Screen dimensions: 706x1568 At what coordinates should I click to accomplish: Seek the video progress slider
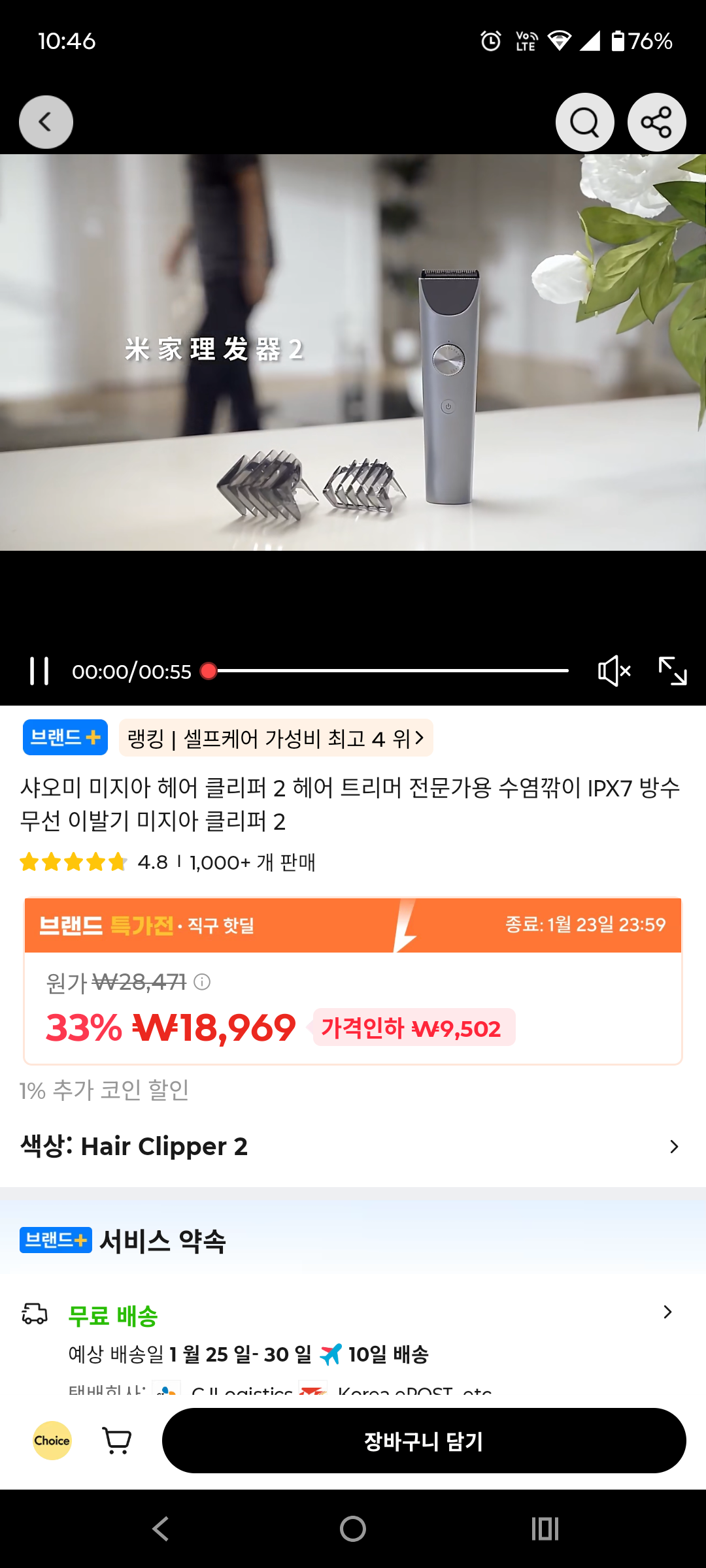pyautogui.click(x=209, y=670)
